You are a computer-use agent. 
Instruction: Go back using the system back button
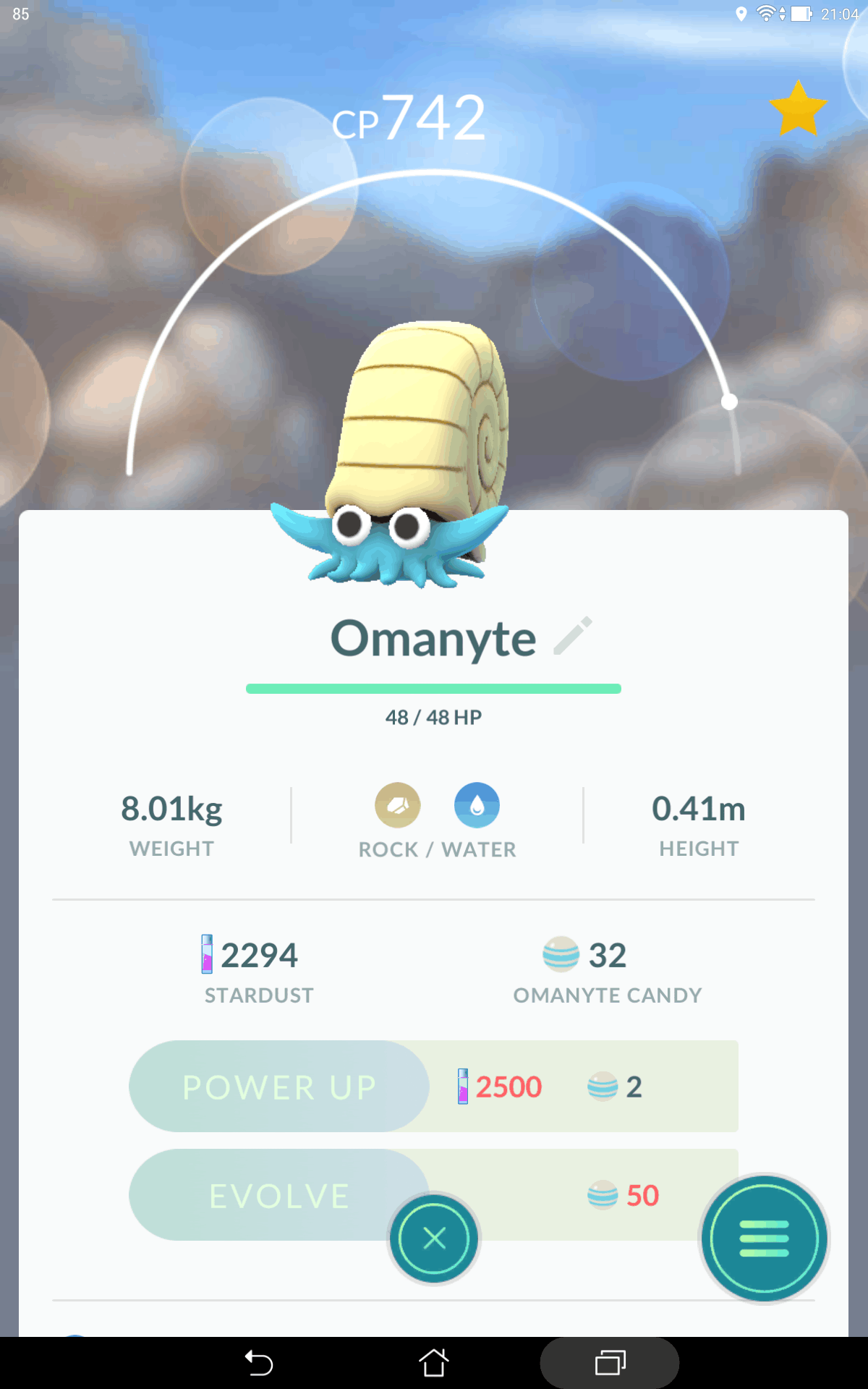click(259, 1364)
